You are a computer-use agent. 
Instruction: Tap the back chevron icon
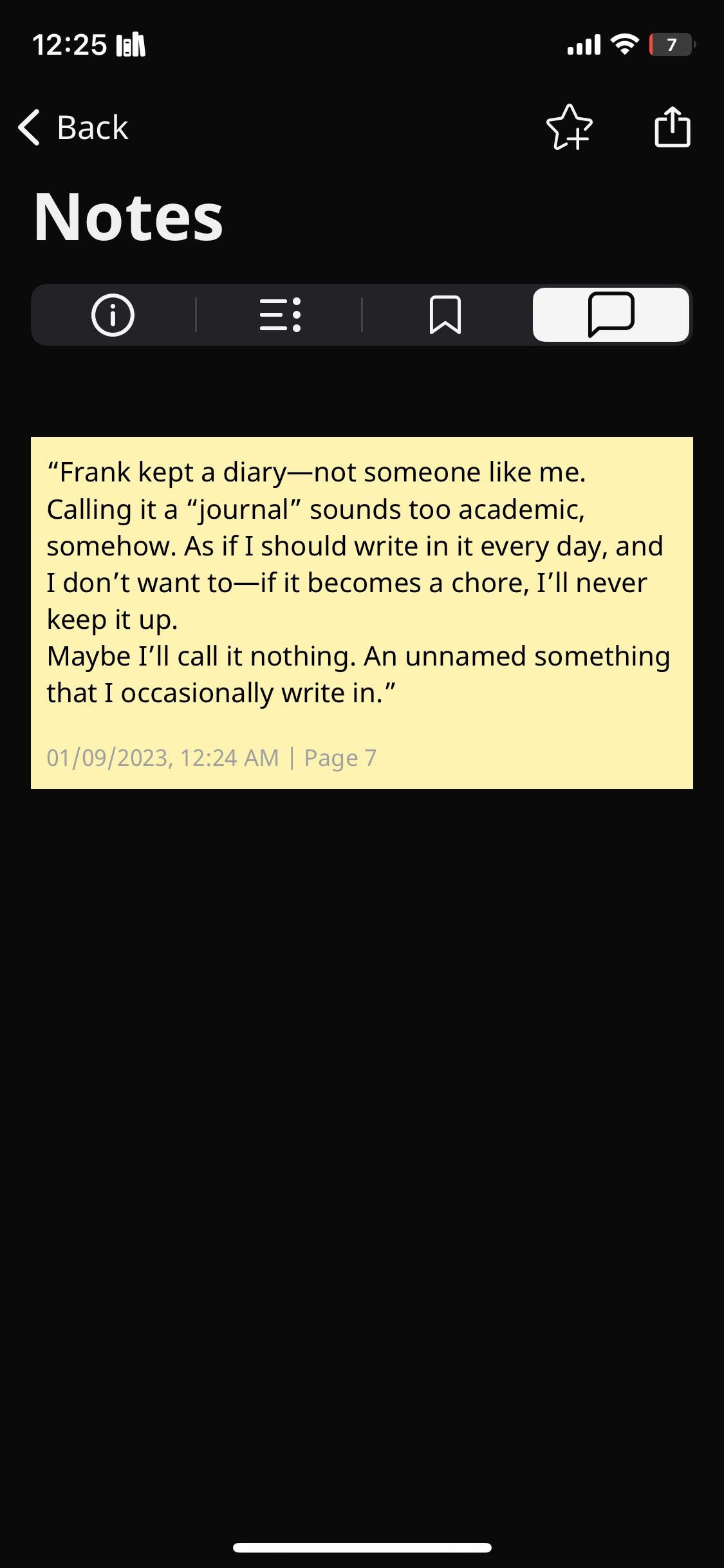point(29,127)
